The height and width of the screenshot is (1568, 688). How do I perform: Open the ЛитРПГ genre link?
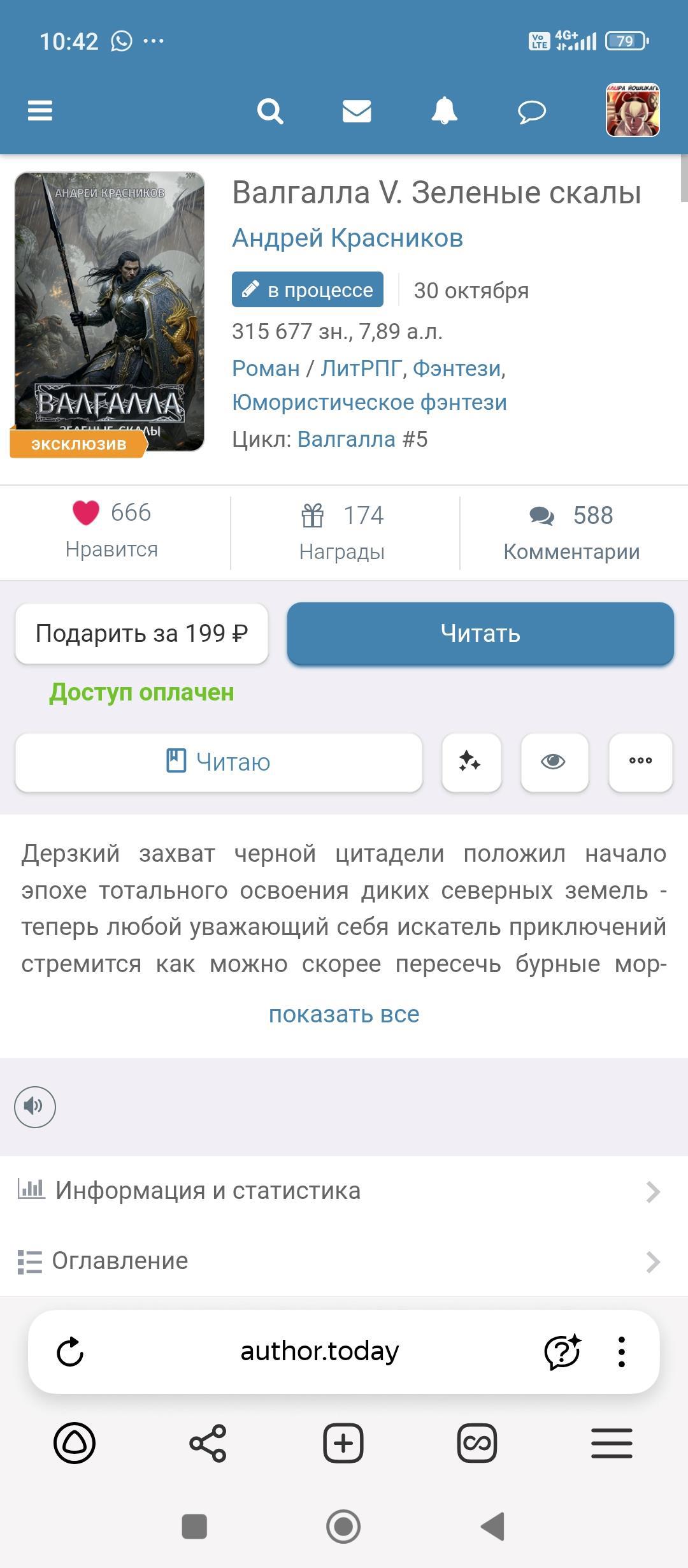coord(361,368)
